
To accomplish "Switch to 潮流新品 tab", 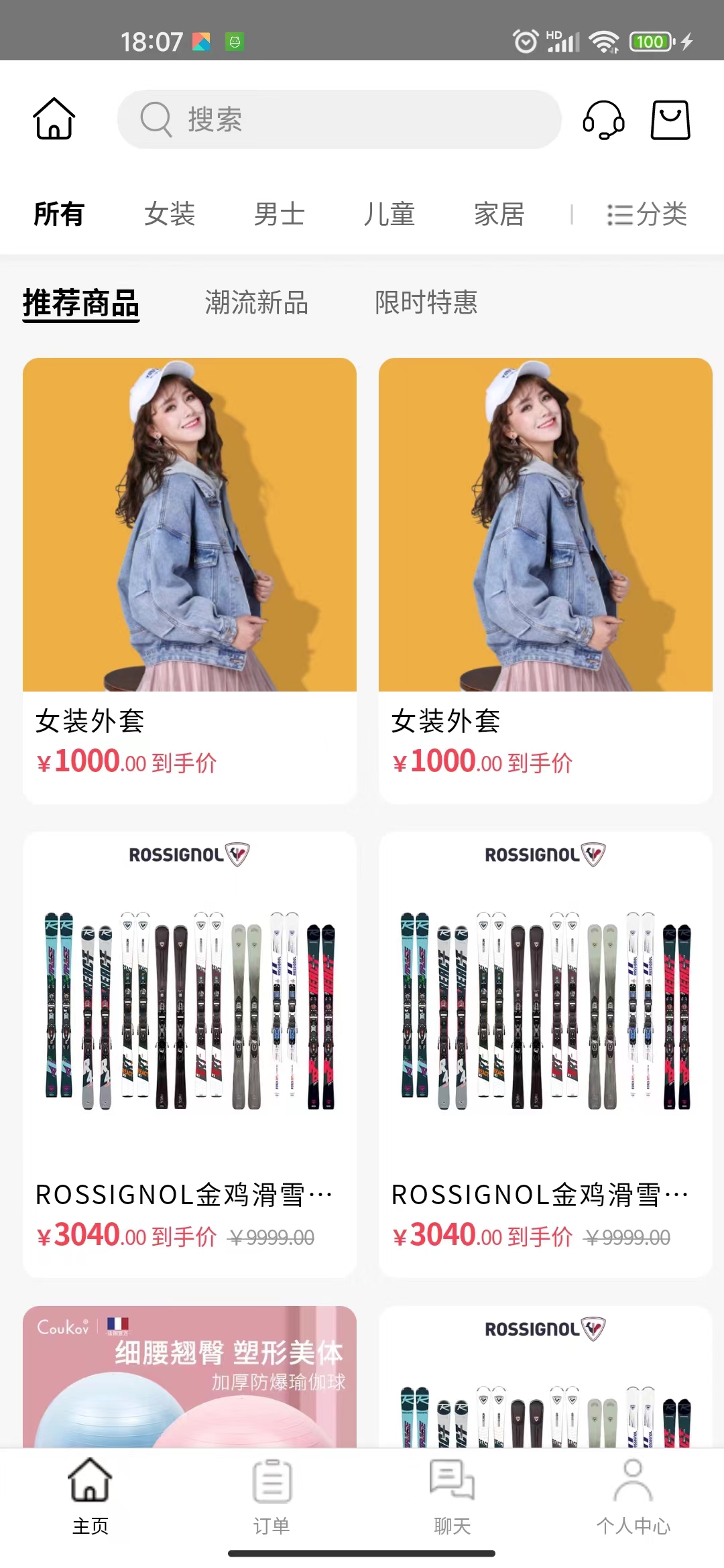I will point(257,303).
